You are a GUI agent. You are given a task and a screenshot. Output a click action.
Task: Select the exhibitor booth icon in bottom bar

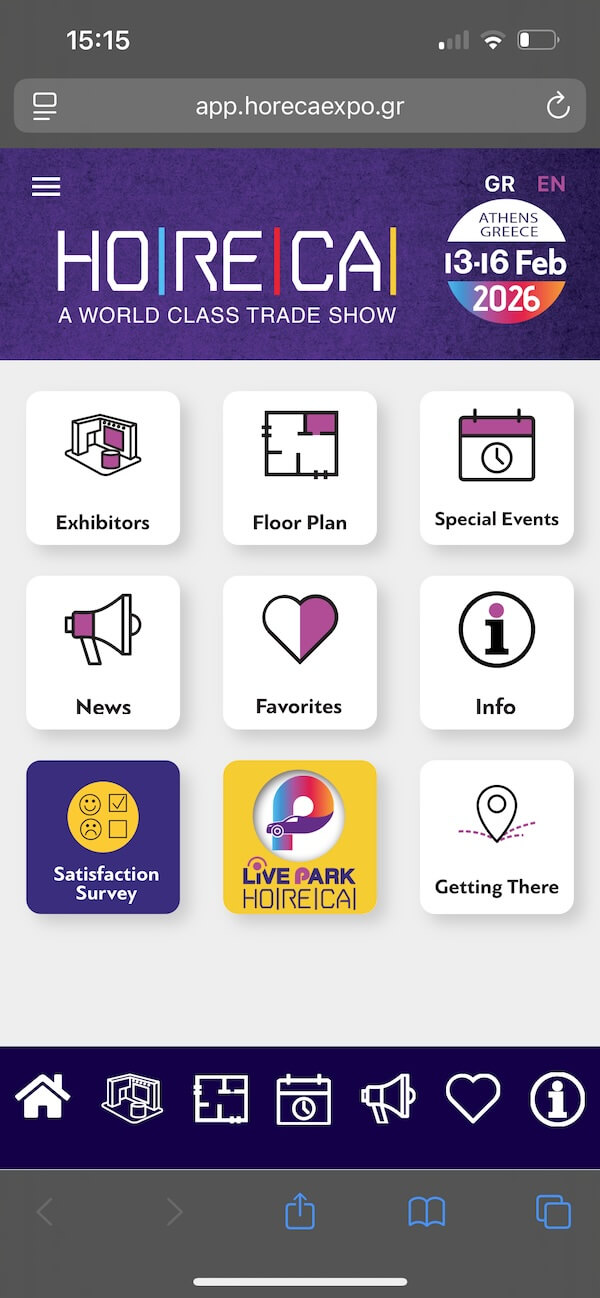pyautogui.click(x=132, y=1100)
